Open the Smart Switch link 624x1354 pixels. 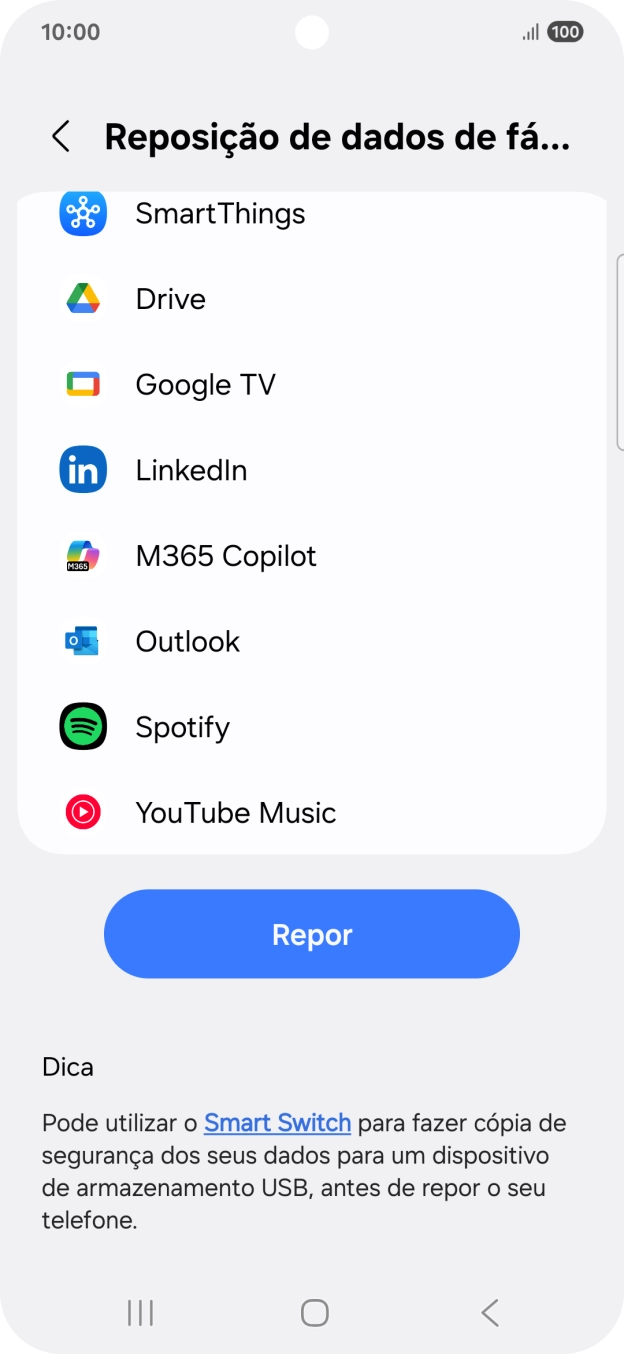(x=277, y=1123)
